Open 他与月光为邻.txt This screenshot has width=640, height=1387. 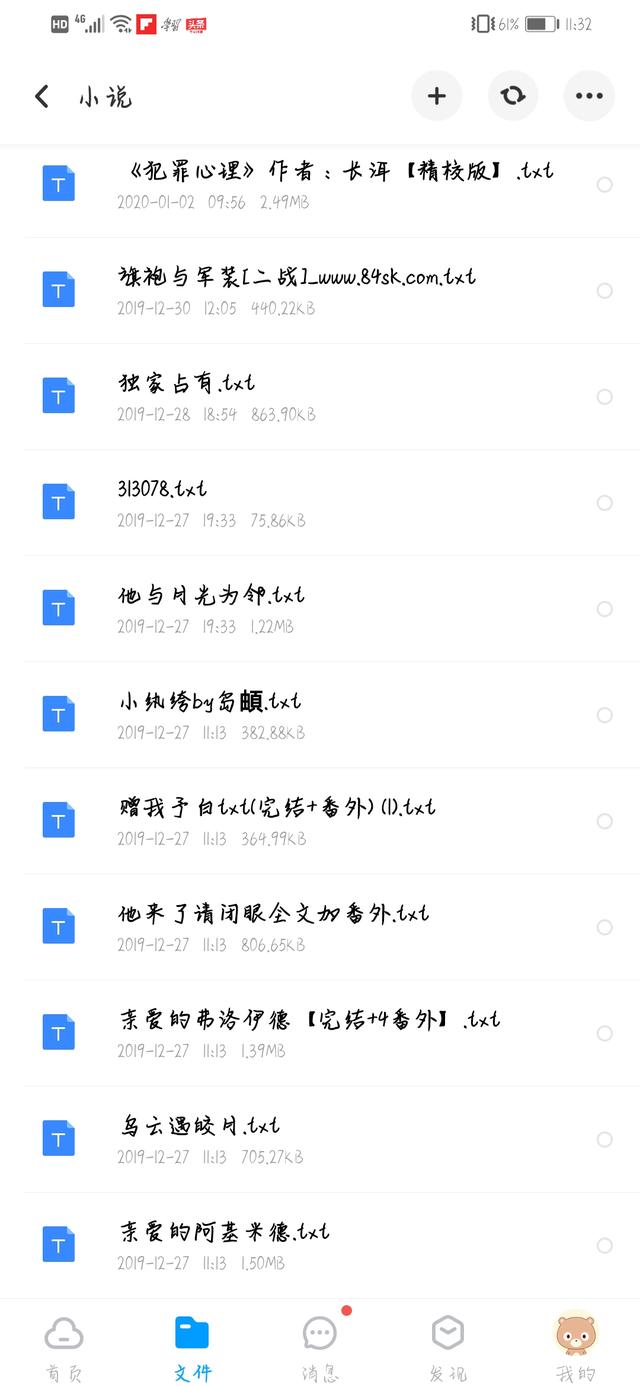pos(320,609)
